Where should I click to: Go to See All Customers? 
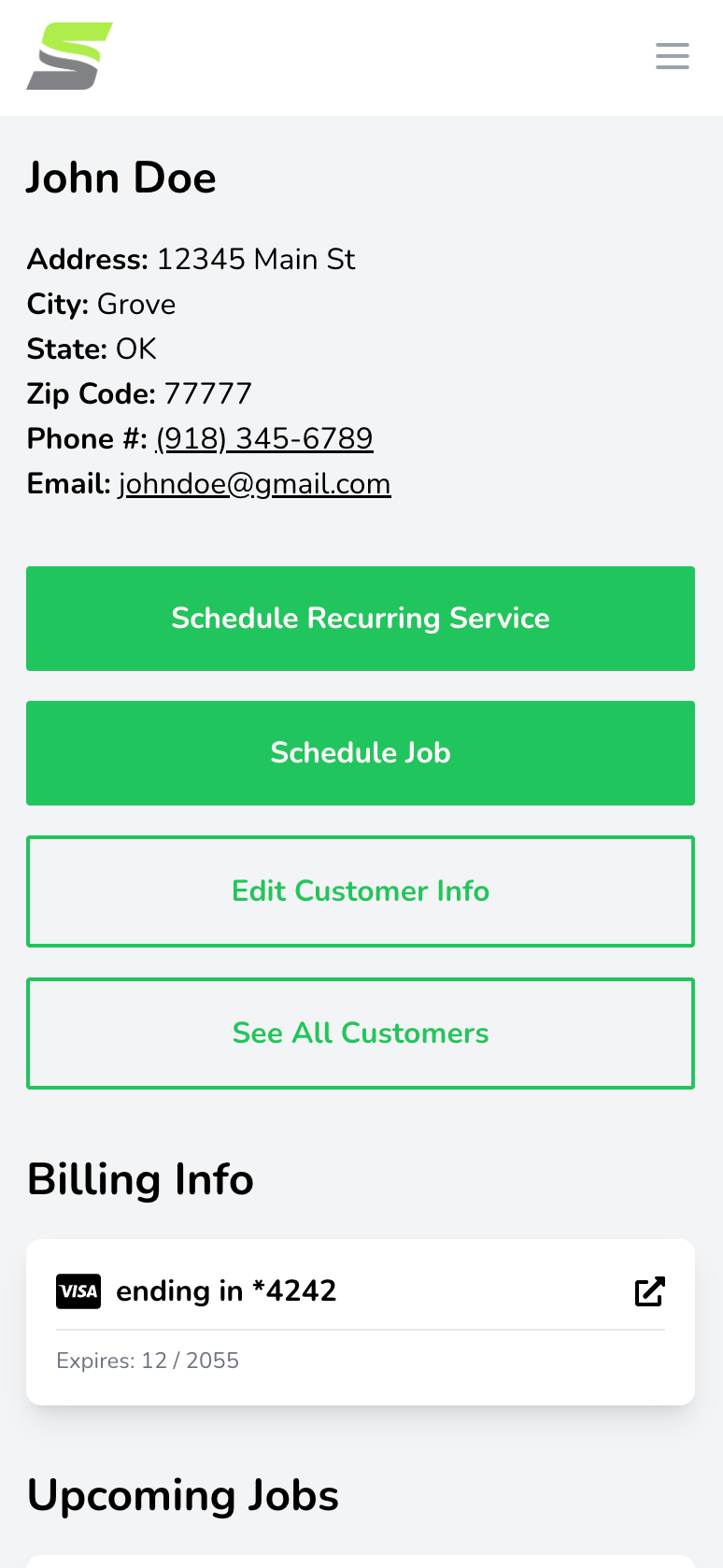(x=361, y=1033)
